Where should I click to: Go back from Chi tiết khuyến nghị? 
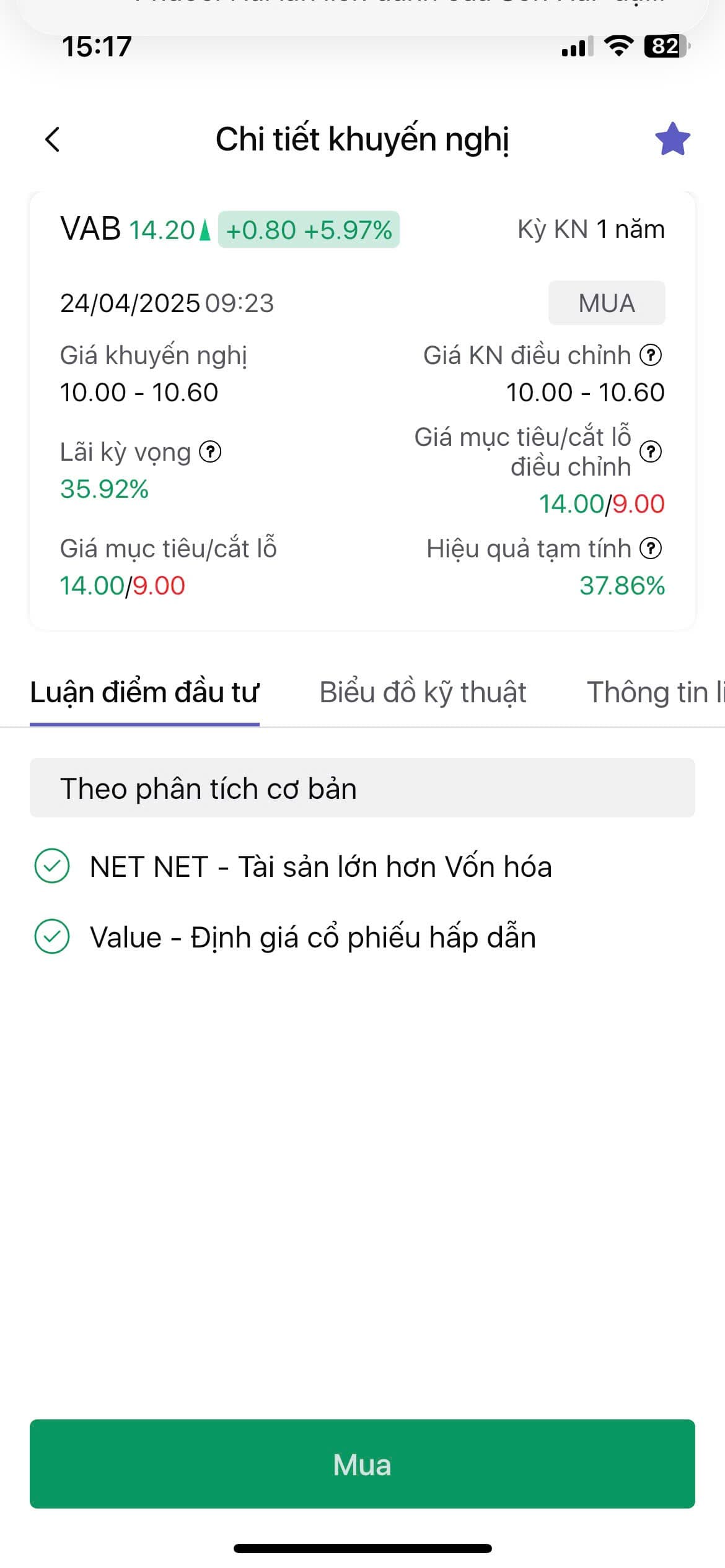[53, 139]
